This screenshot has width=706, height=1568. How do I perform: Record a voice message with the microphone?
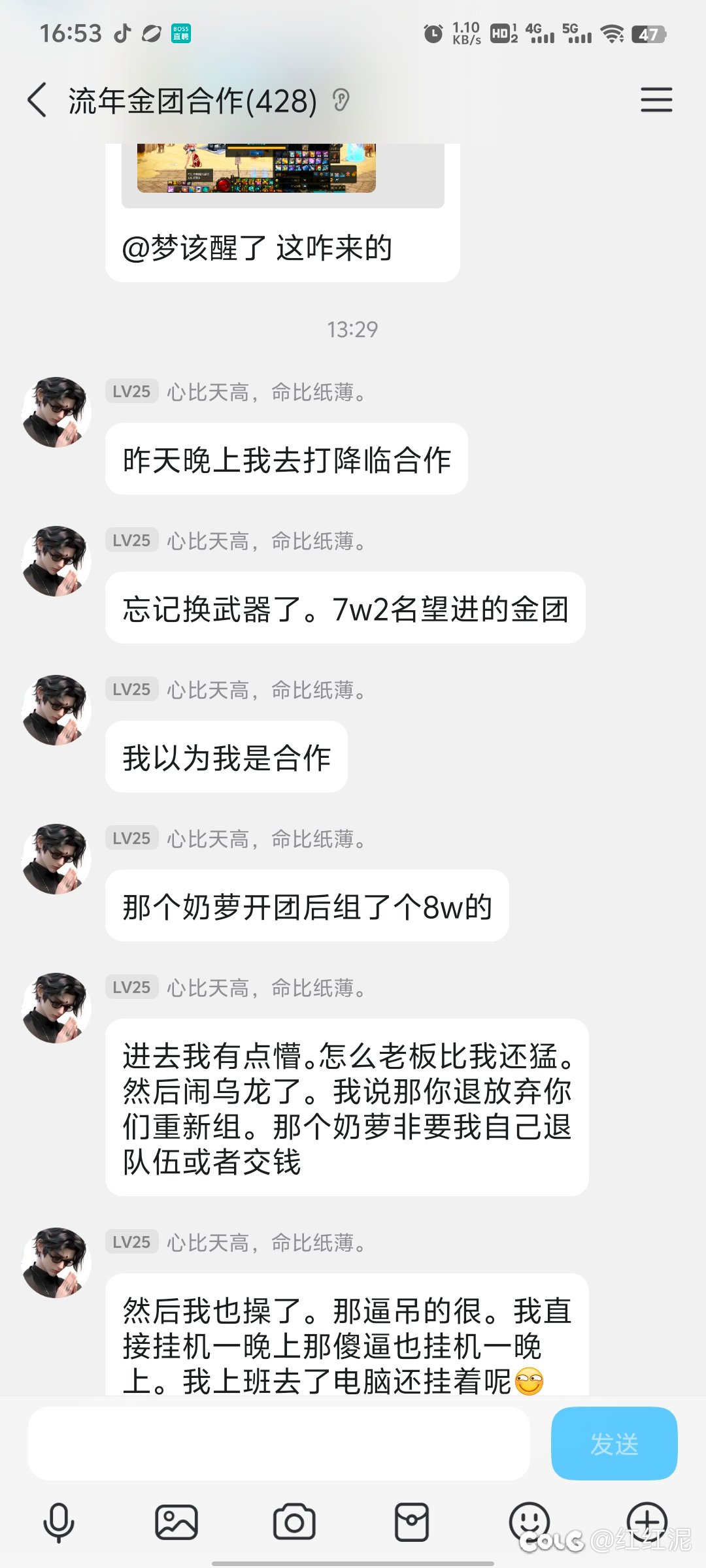click(x=59, y=1522)
